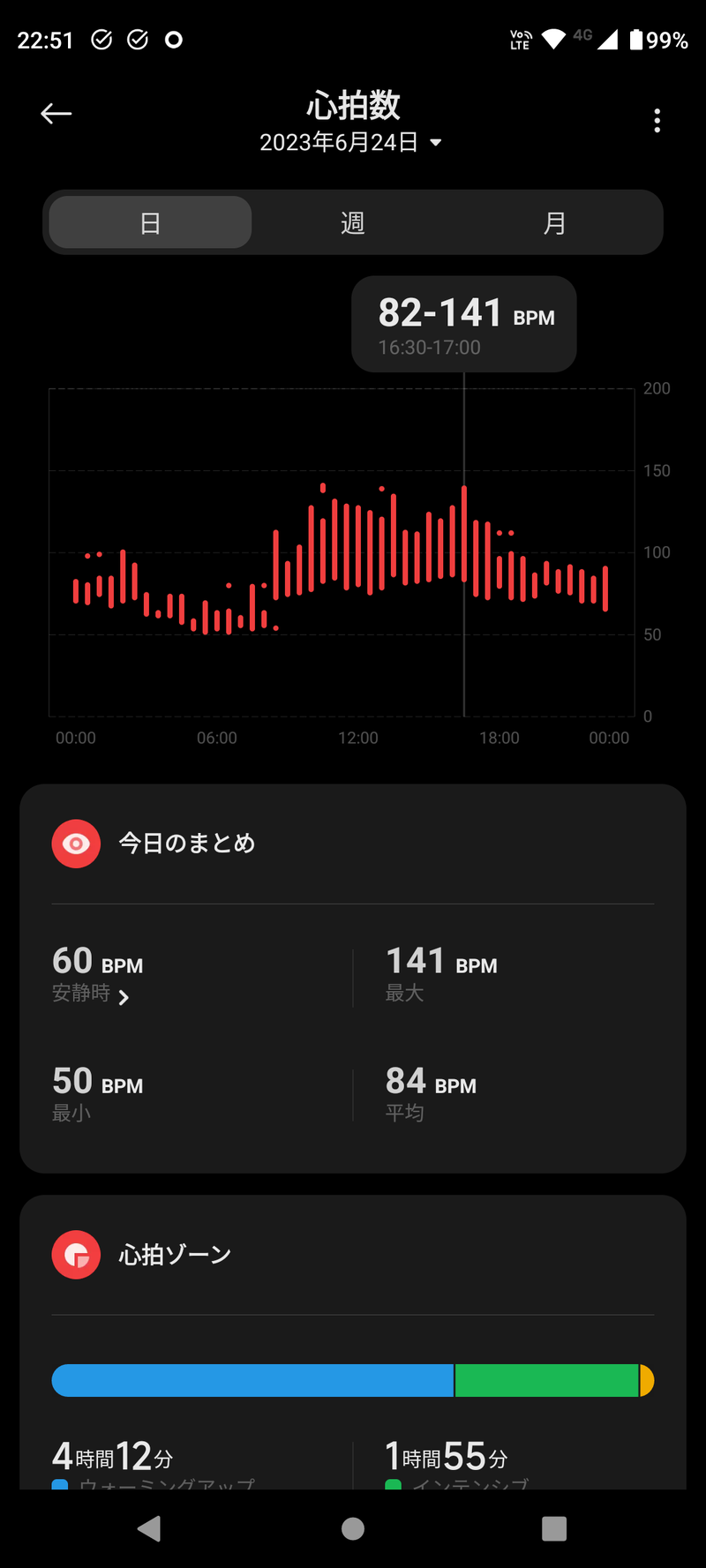This screenshot has height=1568, width=706.
Task: Tap the system home button
Action: (353, 1528)
